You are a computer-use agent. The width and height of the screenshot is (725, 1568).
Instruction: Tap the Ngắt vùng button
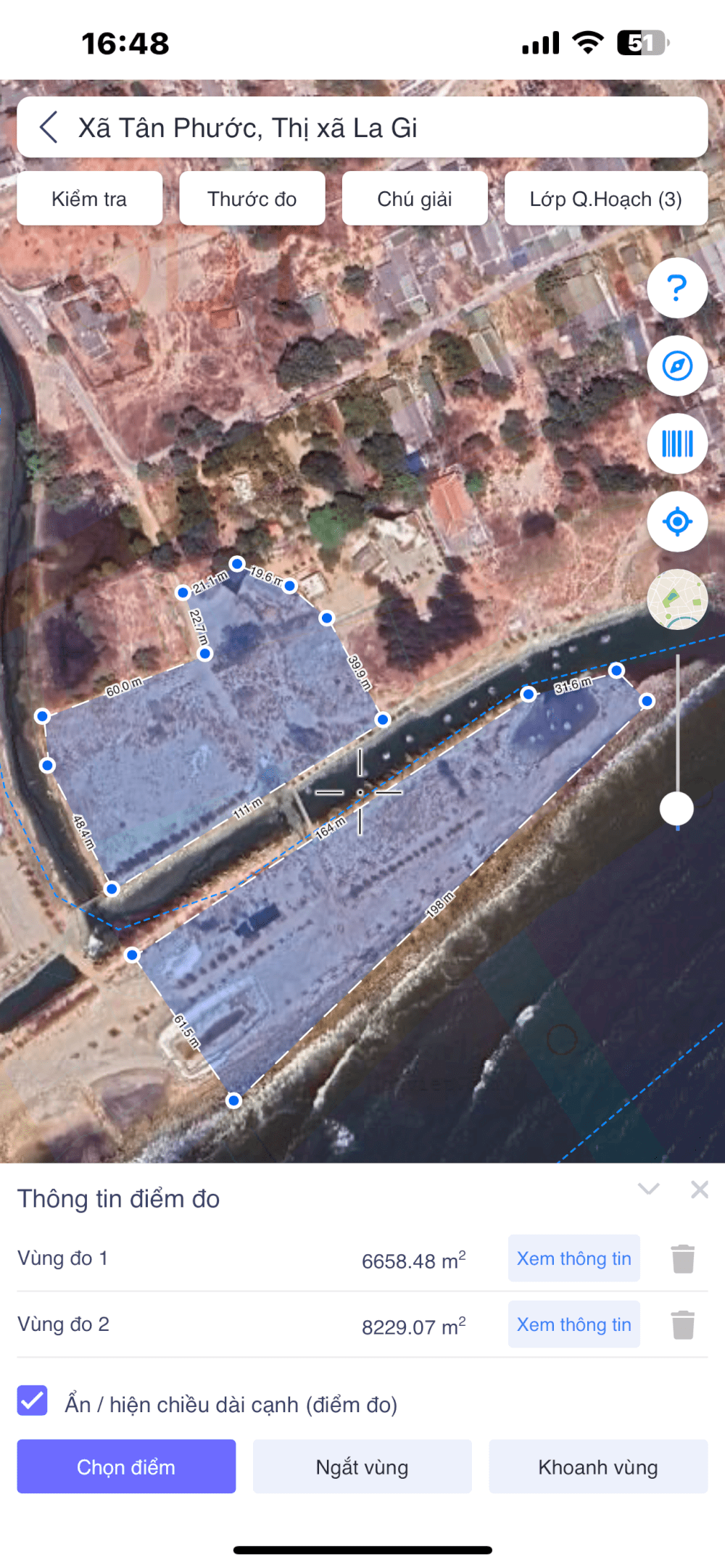(362, 1467)
